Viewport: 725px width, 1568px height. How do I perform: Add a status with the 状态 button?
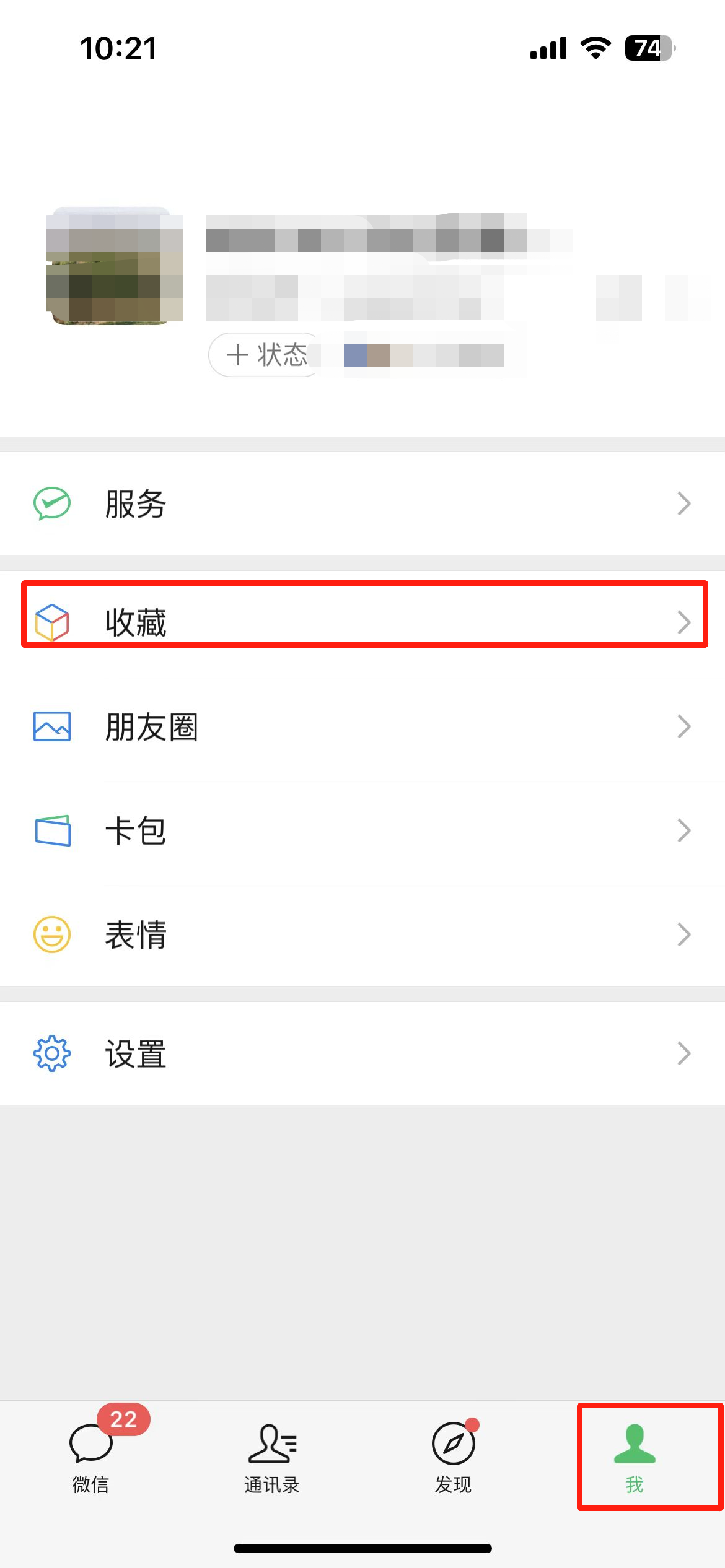(x=266, y=355)
